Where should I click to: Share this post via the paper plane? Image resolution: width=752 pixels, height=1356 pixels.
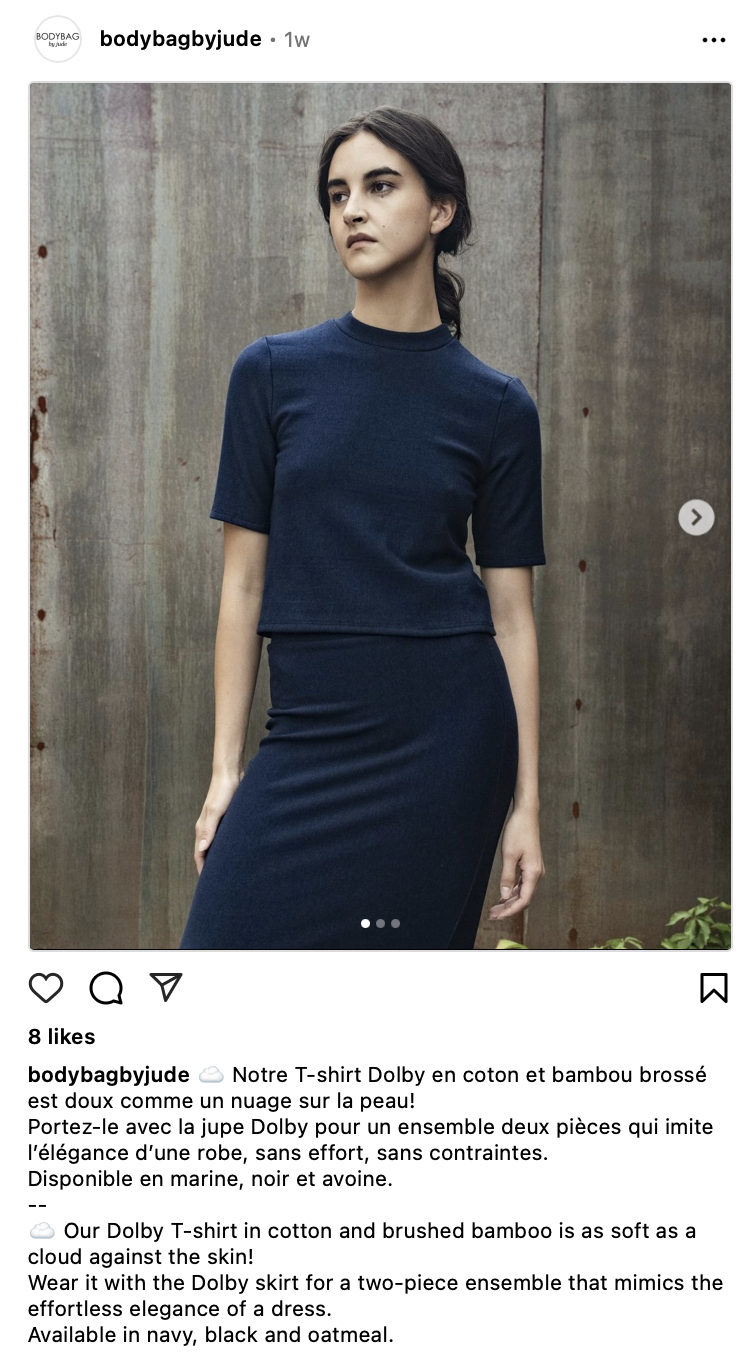click(166, 988)
